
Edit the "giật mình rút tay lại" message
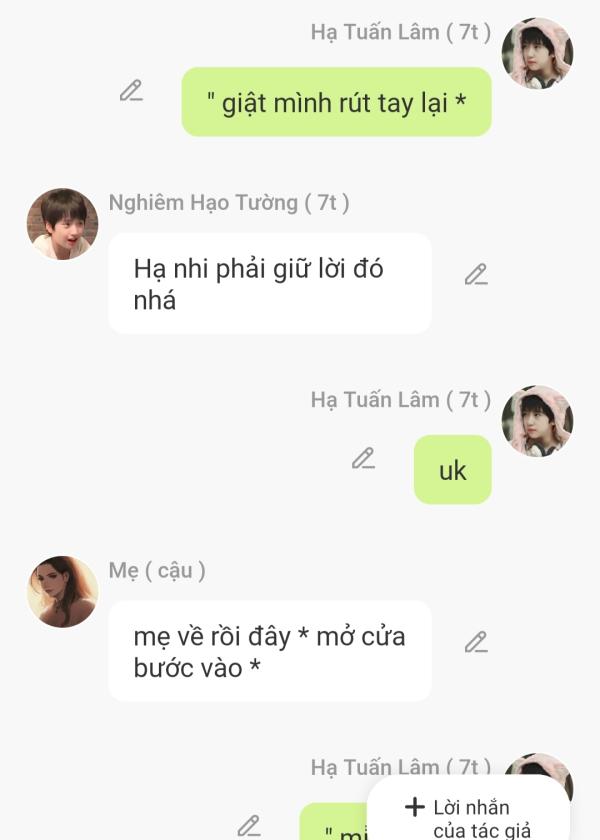[x=131, y=91]
